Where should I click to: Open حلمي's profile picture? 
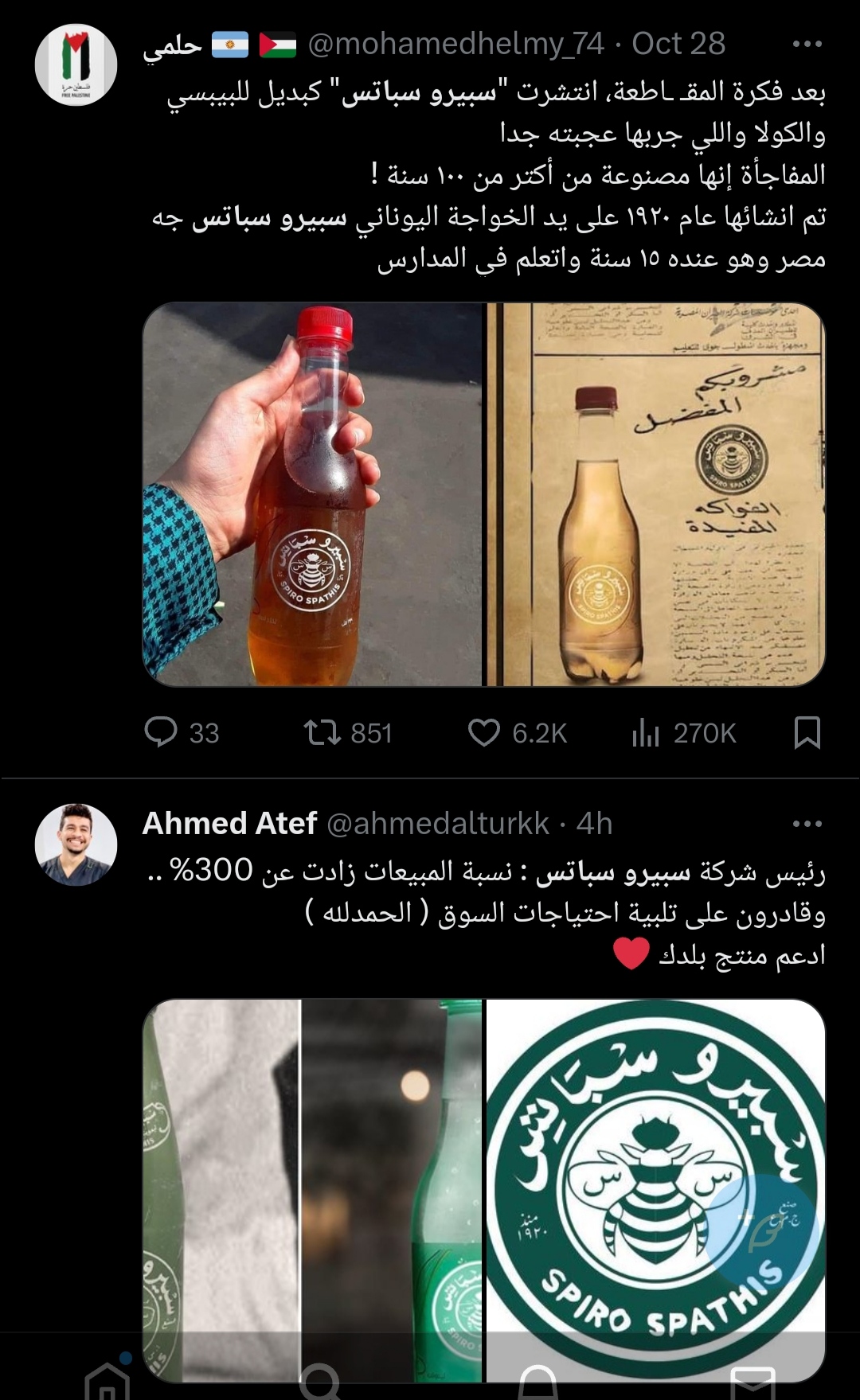click(76, 65)
